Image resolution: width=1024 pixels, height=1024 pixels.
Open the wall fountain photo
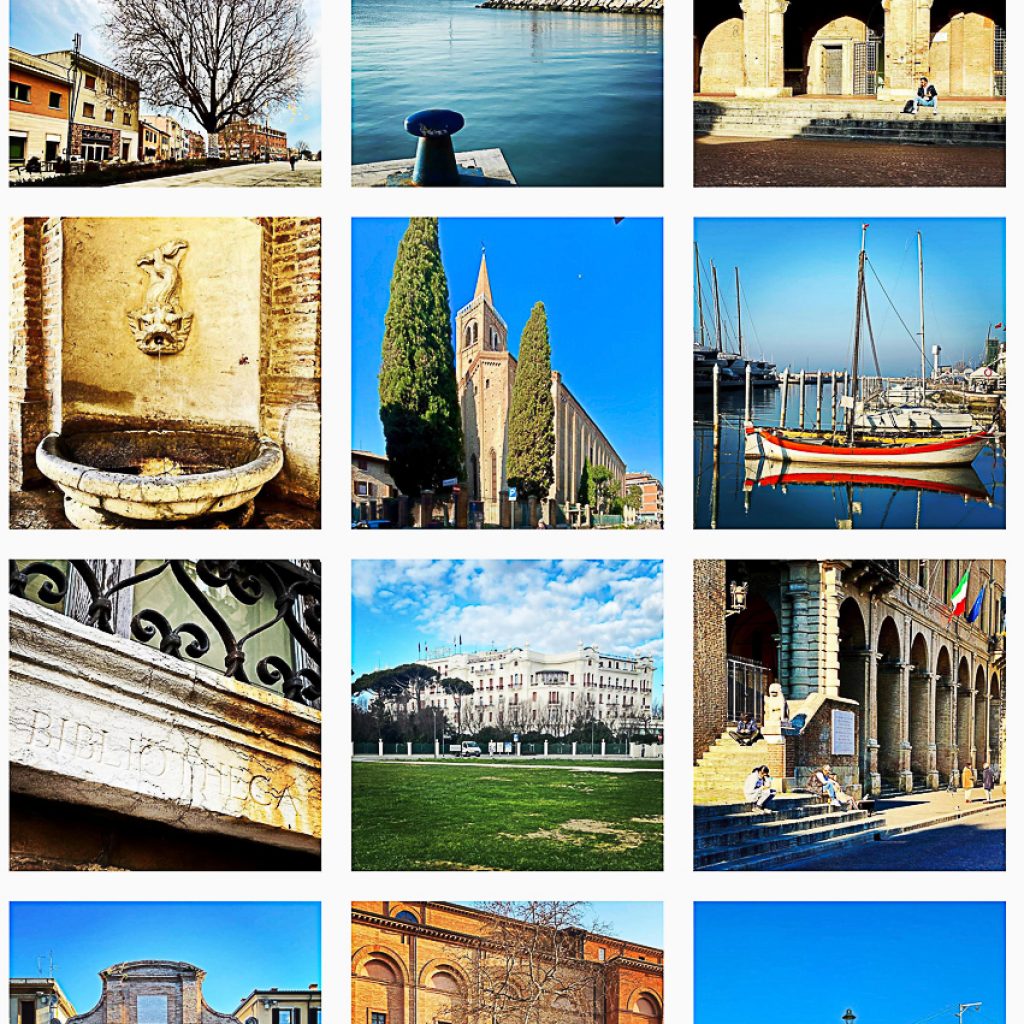tap(165, 372)
